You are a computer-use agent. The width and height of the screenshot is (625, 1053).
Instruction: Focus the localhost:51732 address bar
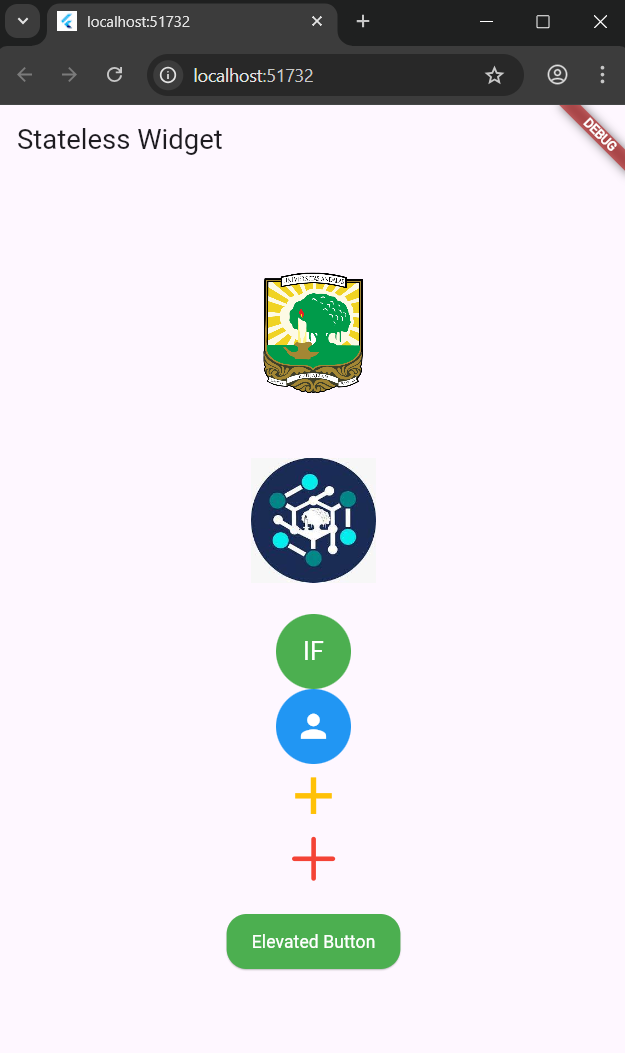tap(320, 75)
